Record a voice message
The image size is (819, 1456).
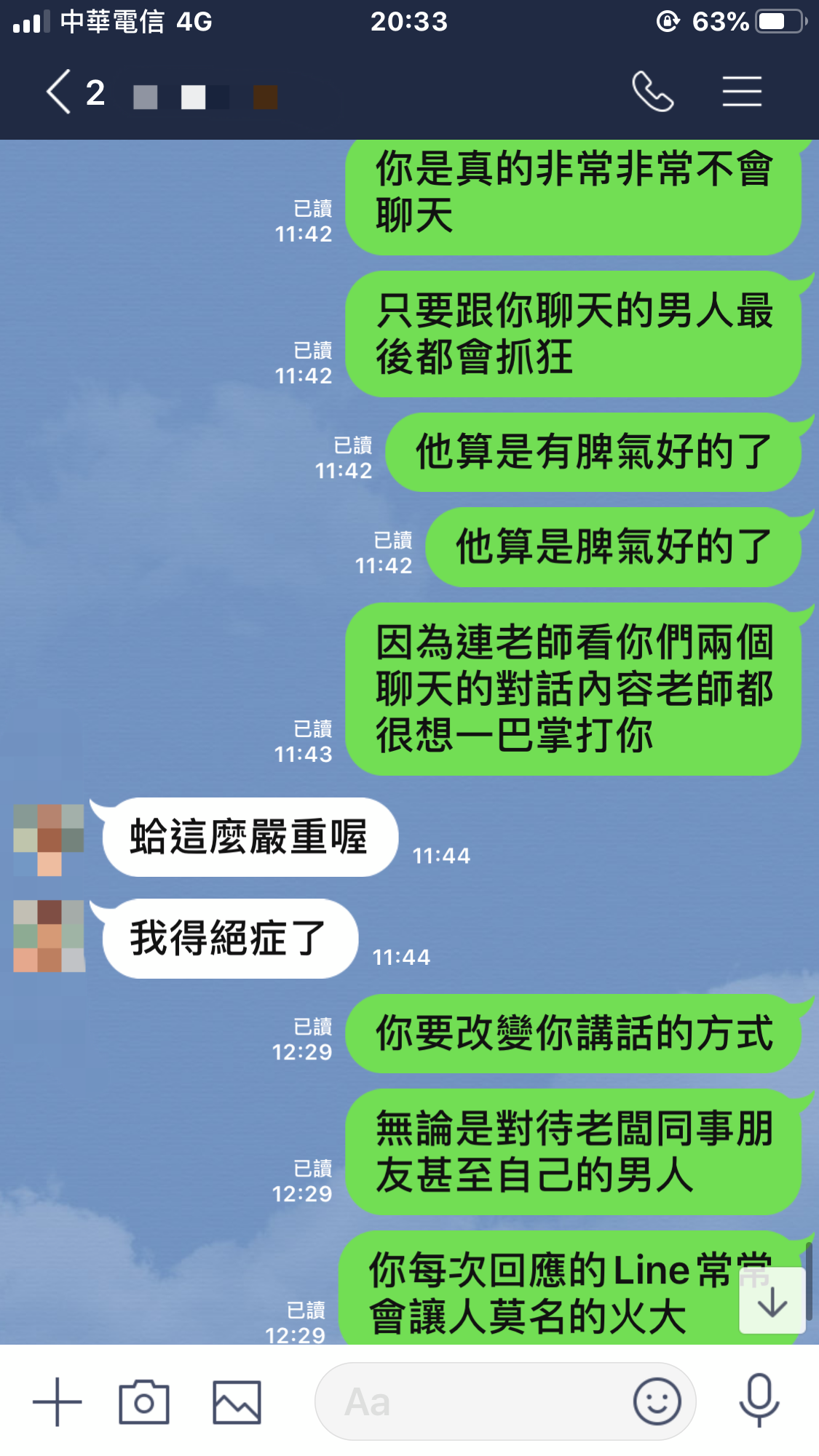click(759, 1400)
